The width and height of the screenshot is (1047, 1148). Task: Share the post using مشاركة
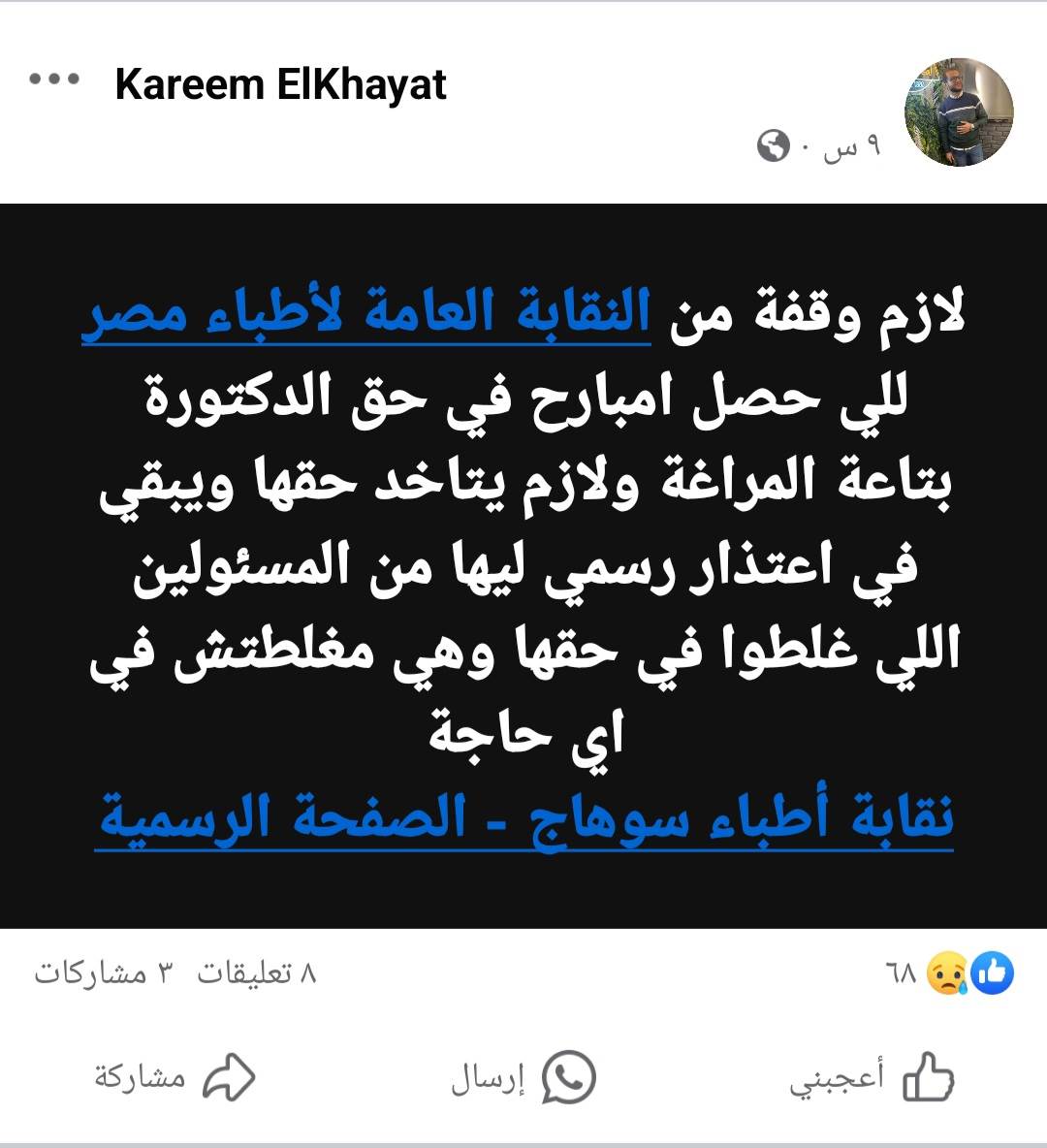coord(175,1077)
